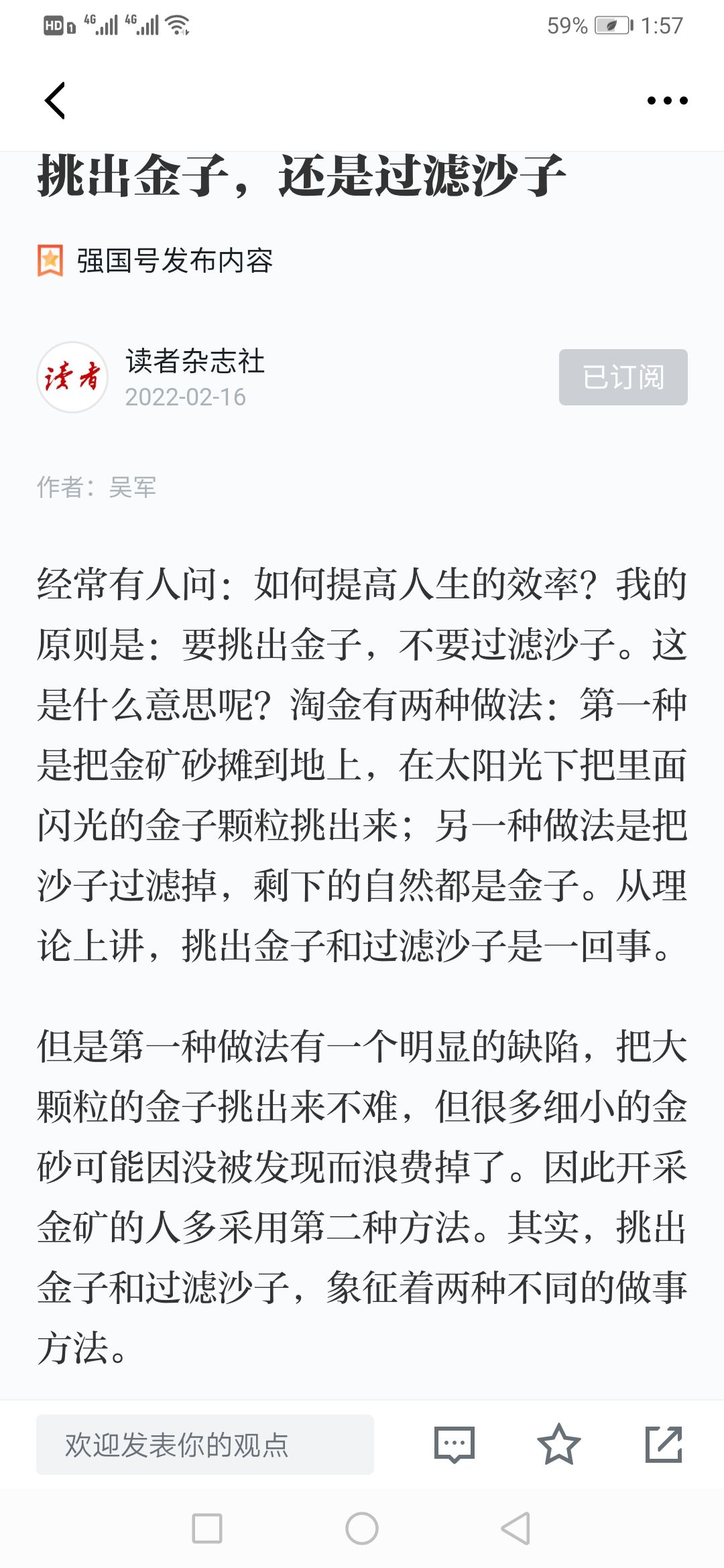Tap the 欢迎发表你的观点 comment field

coord(205,1445)
